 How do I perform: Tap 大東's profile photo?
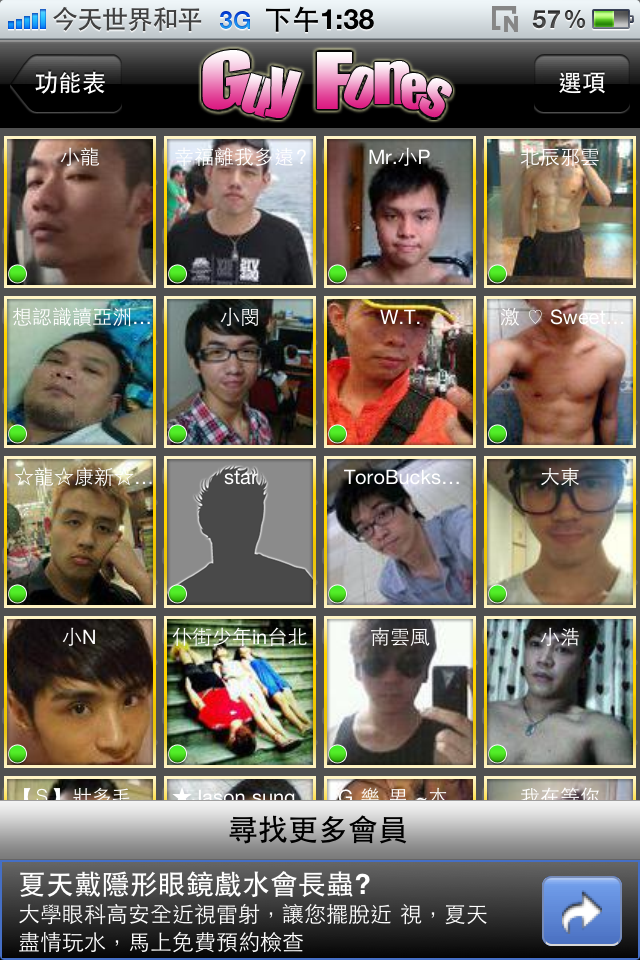pyautogui.click(x=560, y=532)
